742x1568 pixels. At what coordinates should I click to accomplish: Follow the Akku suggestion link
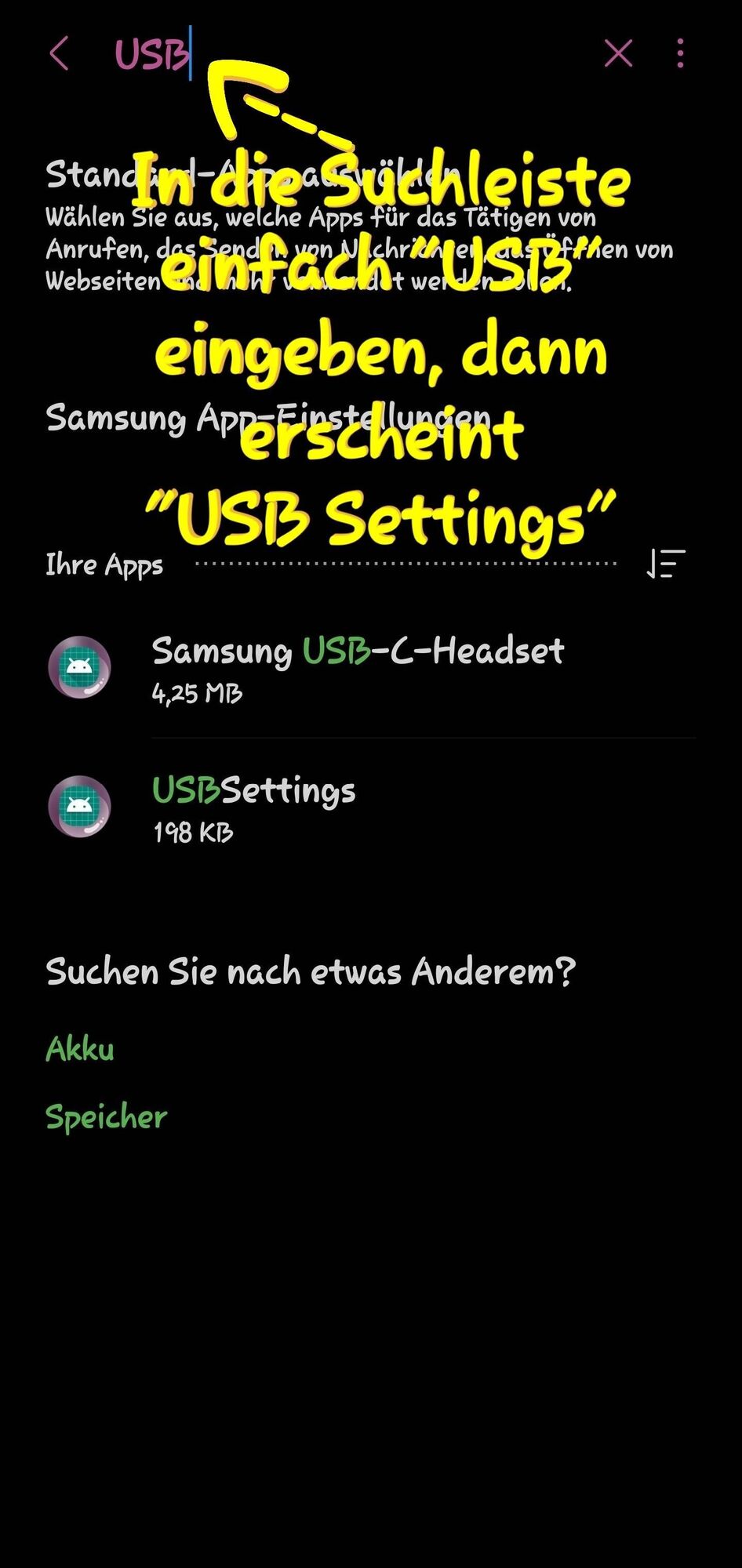pos(80,1049)
